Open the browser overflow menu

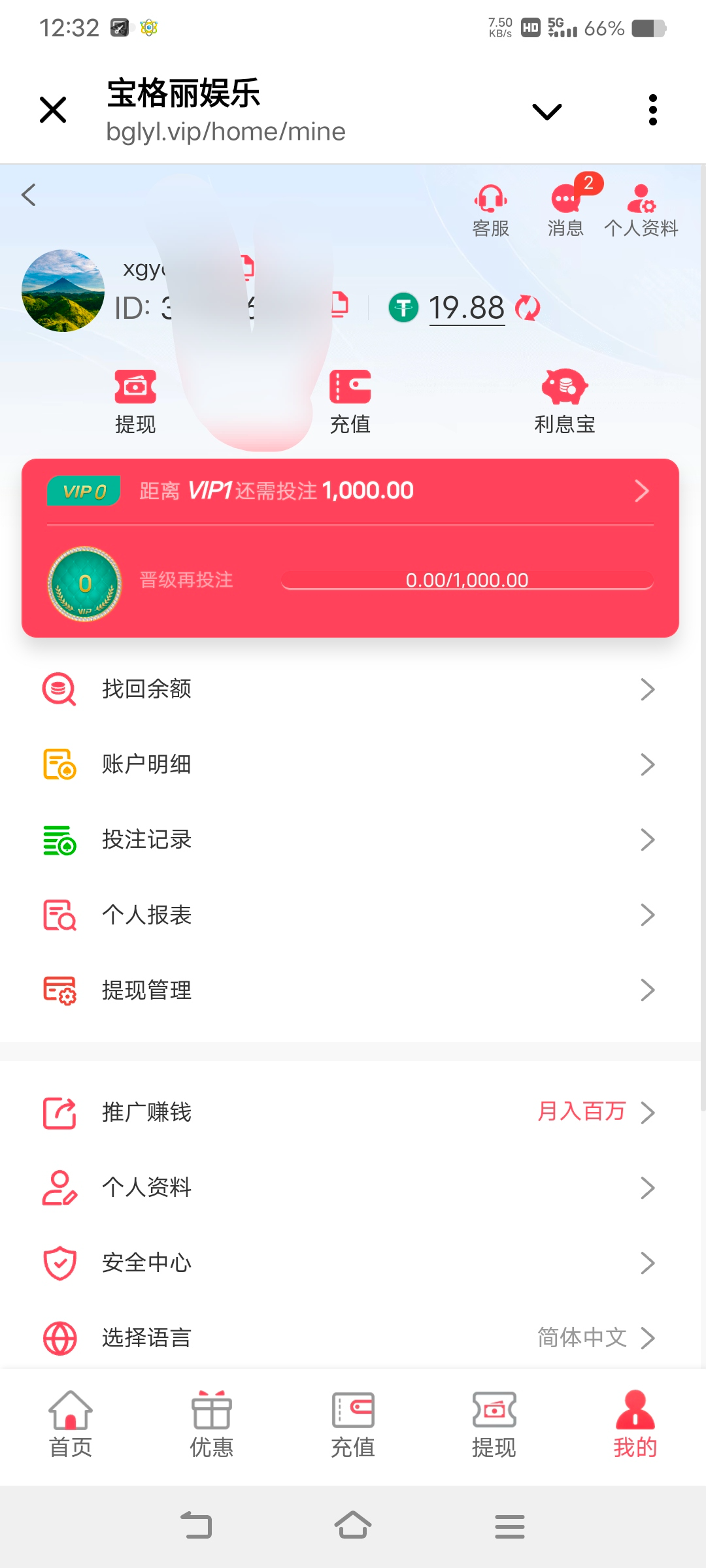[652, 110]
